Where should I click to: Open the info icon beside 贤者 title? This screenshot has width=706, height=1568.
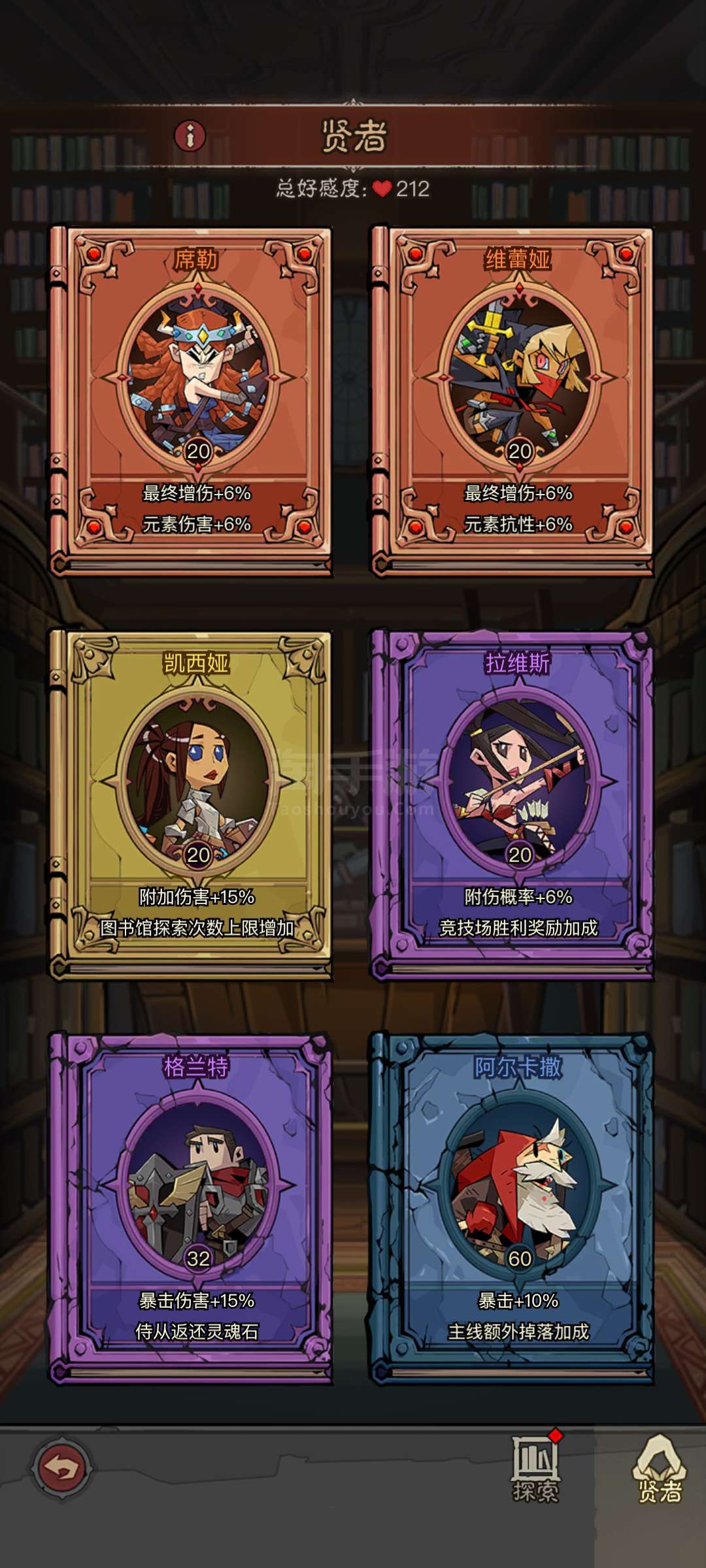pyautogui.click(x=190, y=136)
